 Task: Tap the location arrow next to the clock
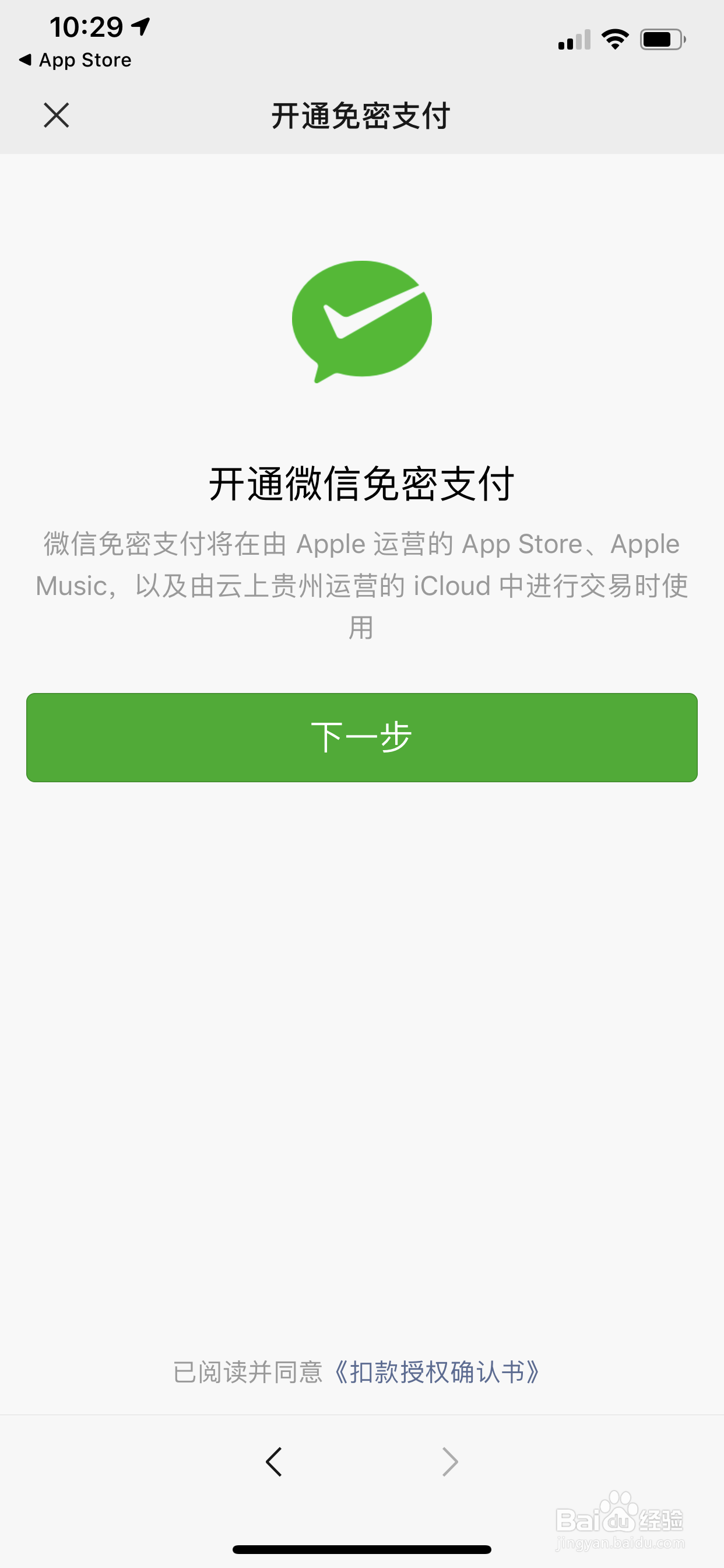pyautogui.click(x=140, y=26)
